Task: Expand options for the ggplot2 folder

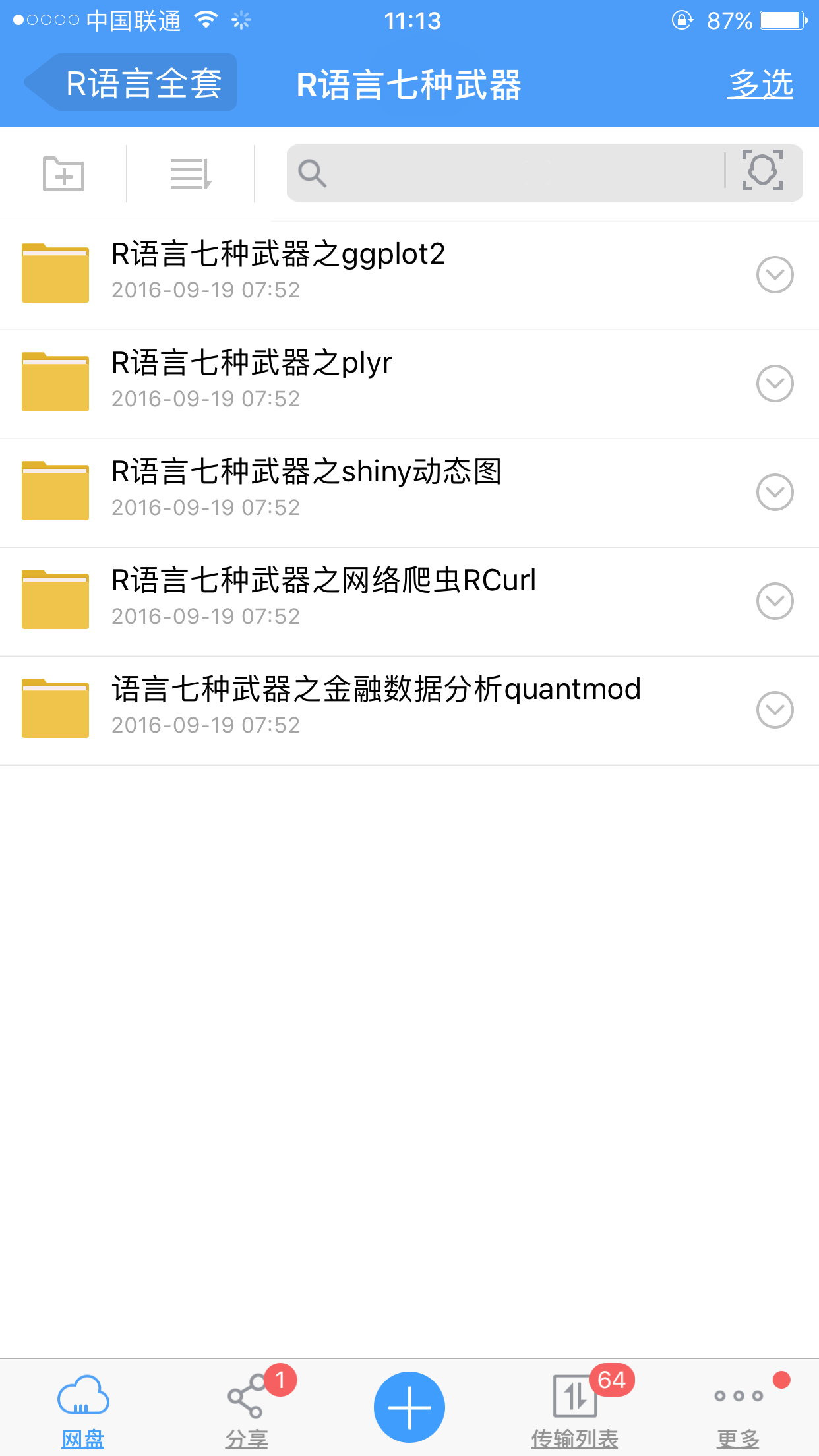Action: click(x=774, y=274)
